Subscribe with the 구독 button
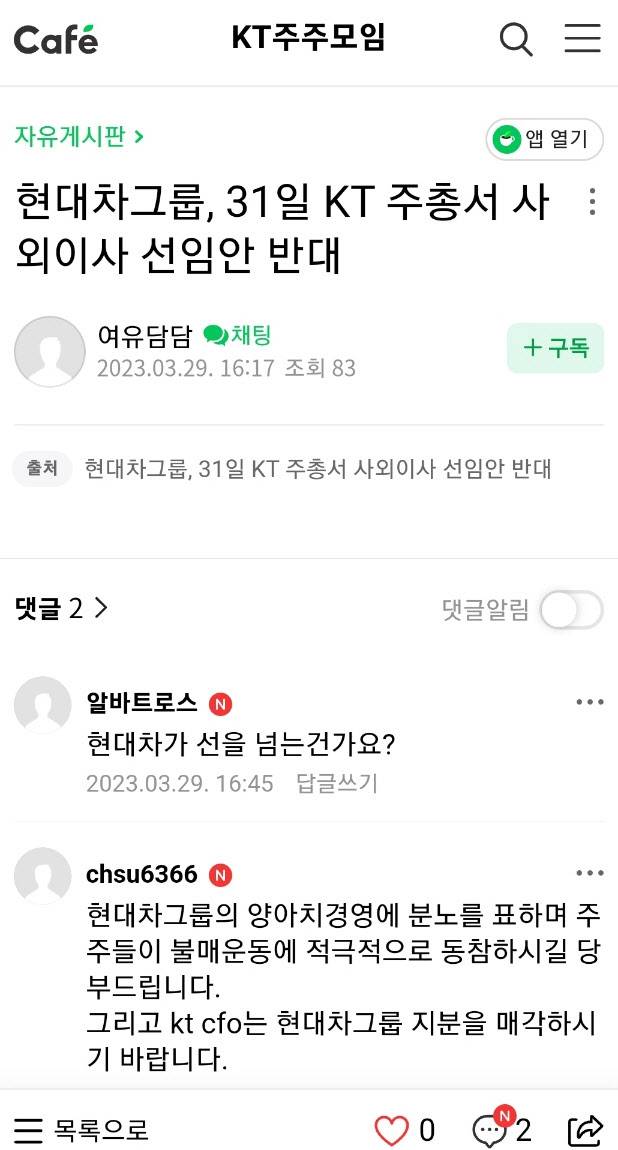The height and width of the screenshot is (1150, 618). pos(555,348)
